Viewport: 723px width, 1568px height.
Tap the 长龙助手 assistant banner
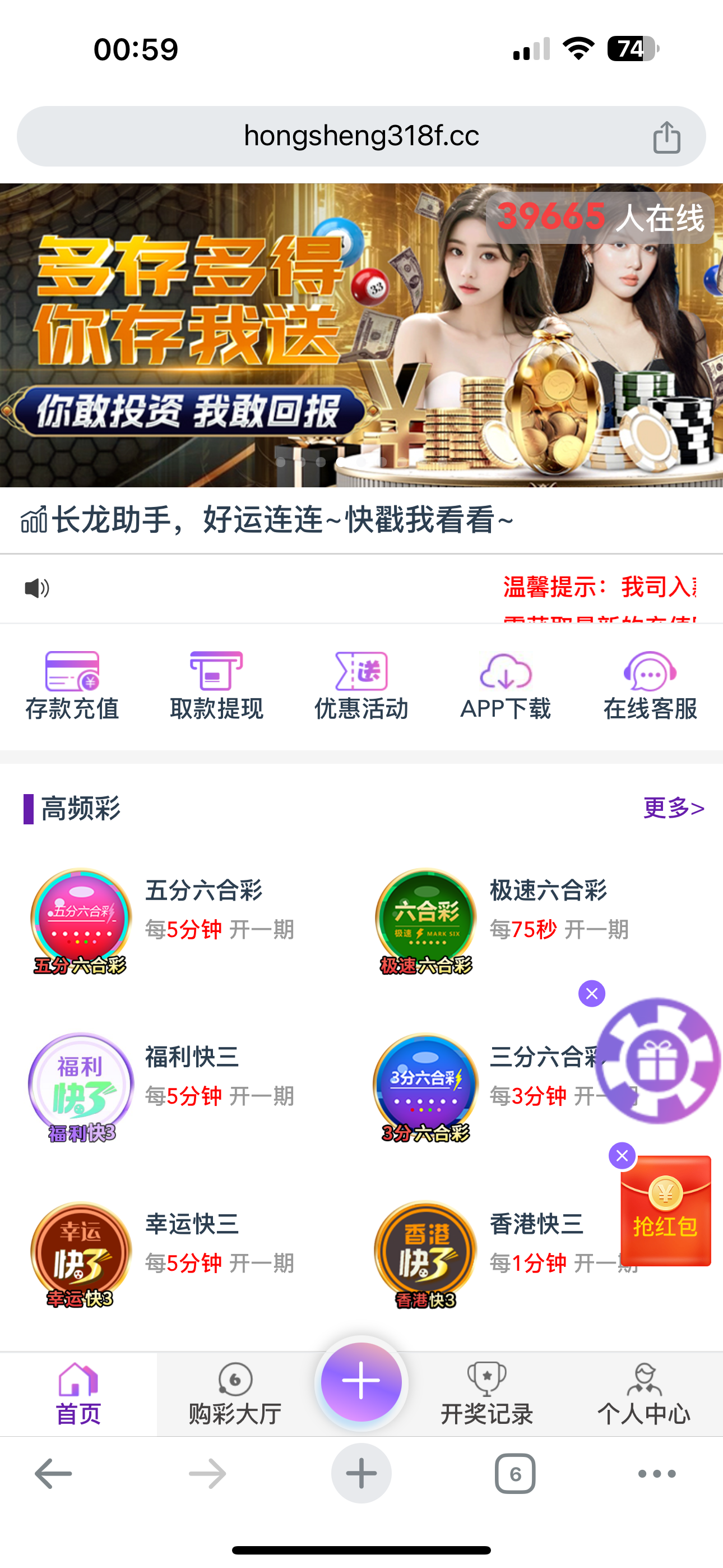pyautogui.click(x=268, y=520)
